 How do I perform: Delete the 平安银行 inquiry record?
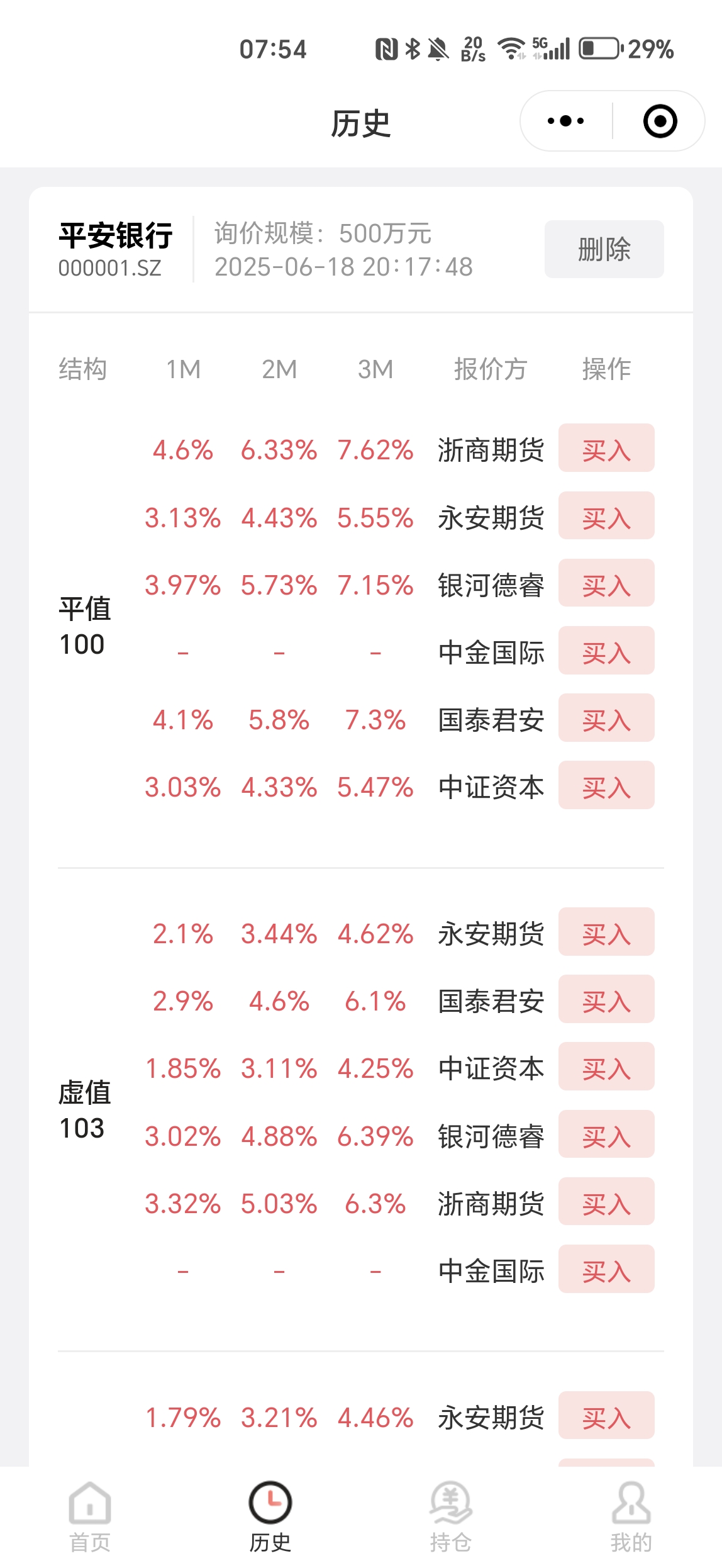(x=604, y=249)
